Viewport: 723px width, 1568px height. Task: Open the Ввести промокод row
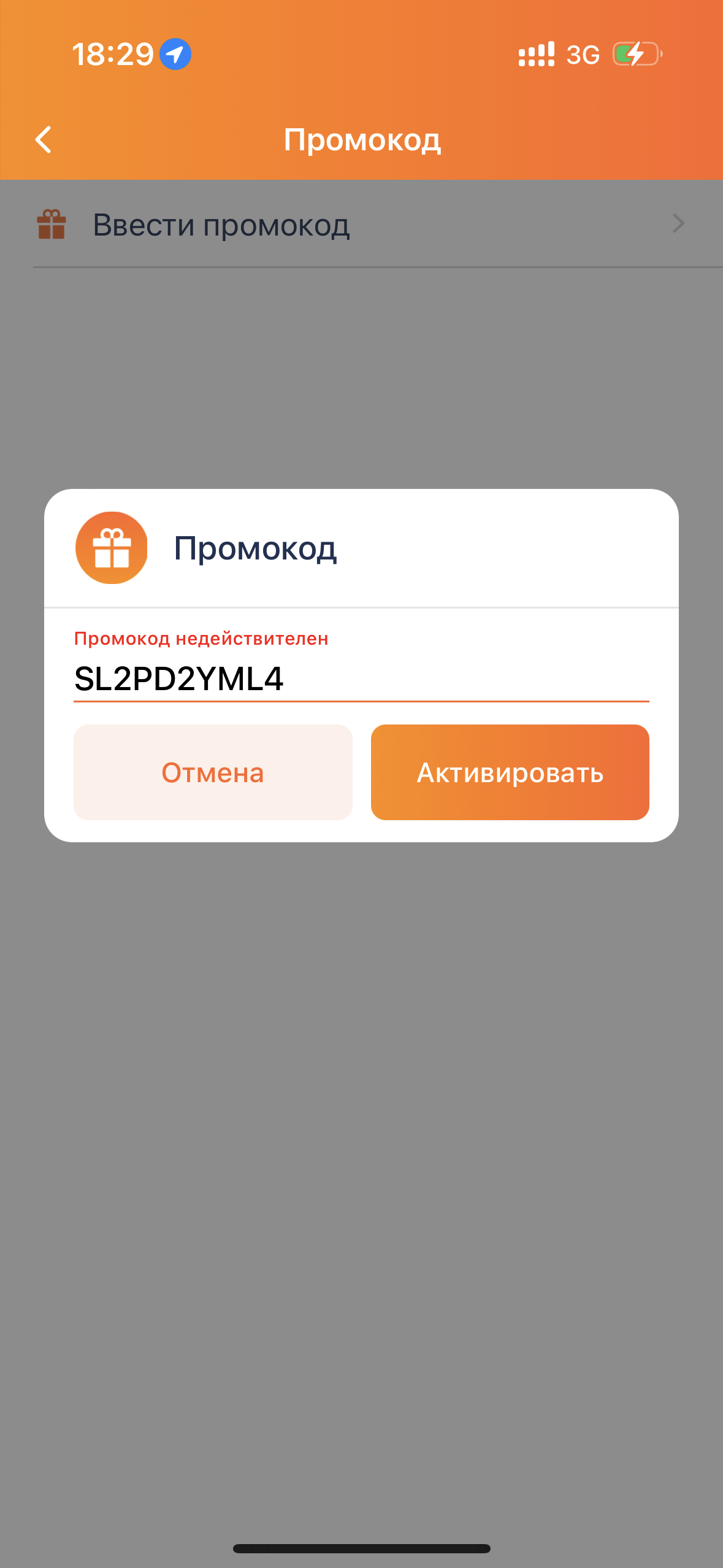click(x=361, y=225)
